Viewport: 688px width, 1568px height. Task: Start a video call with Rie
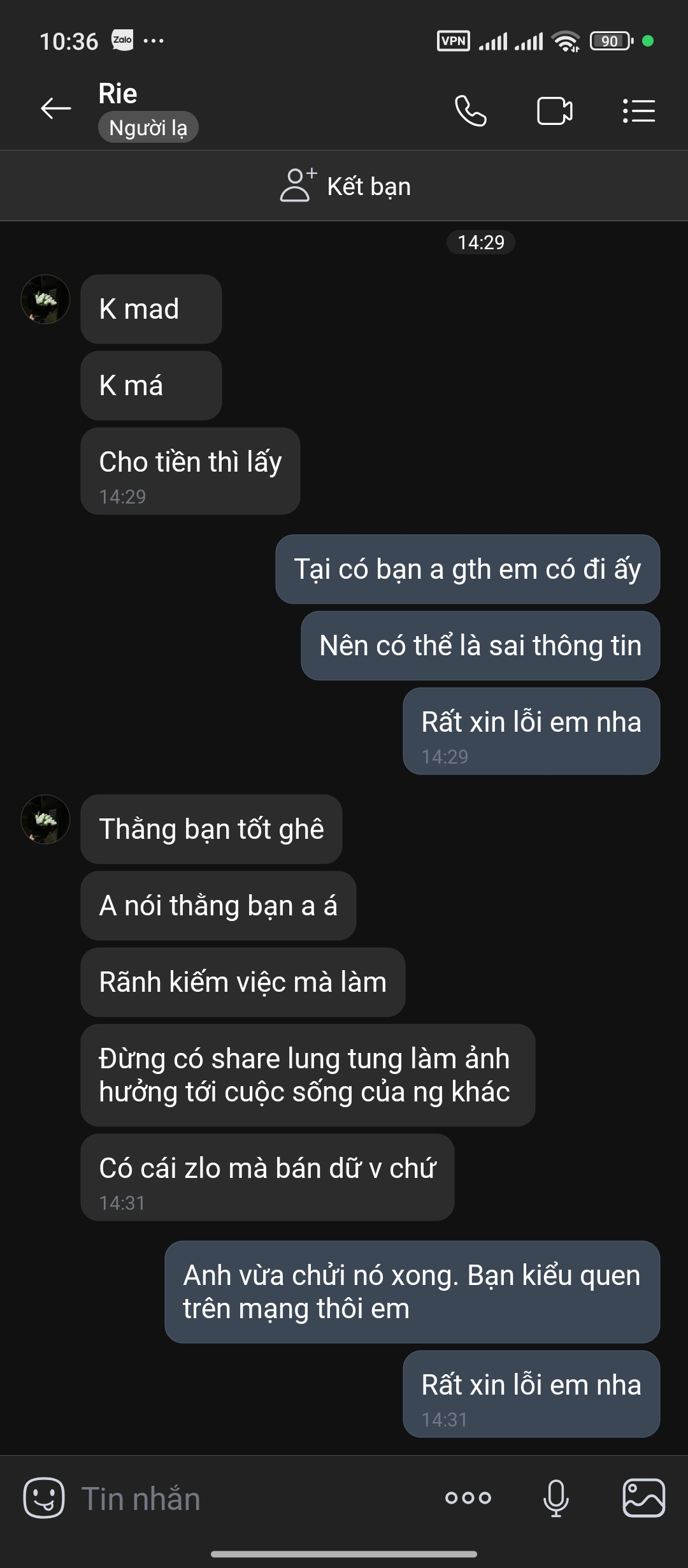[554, 111]
